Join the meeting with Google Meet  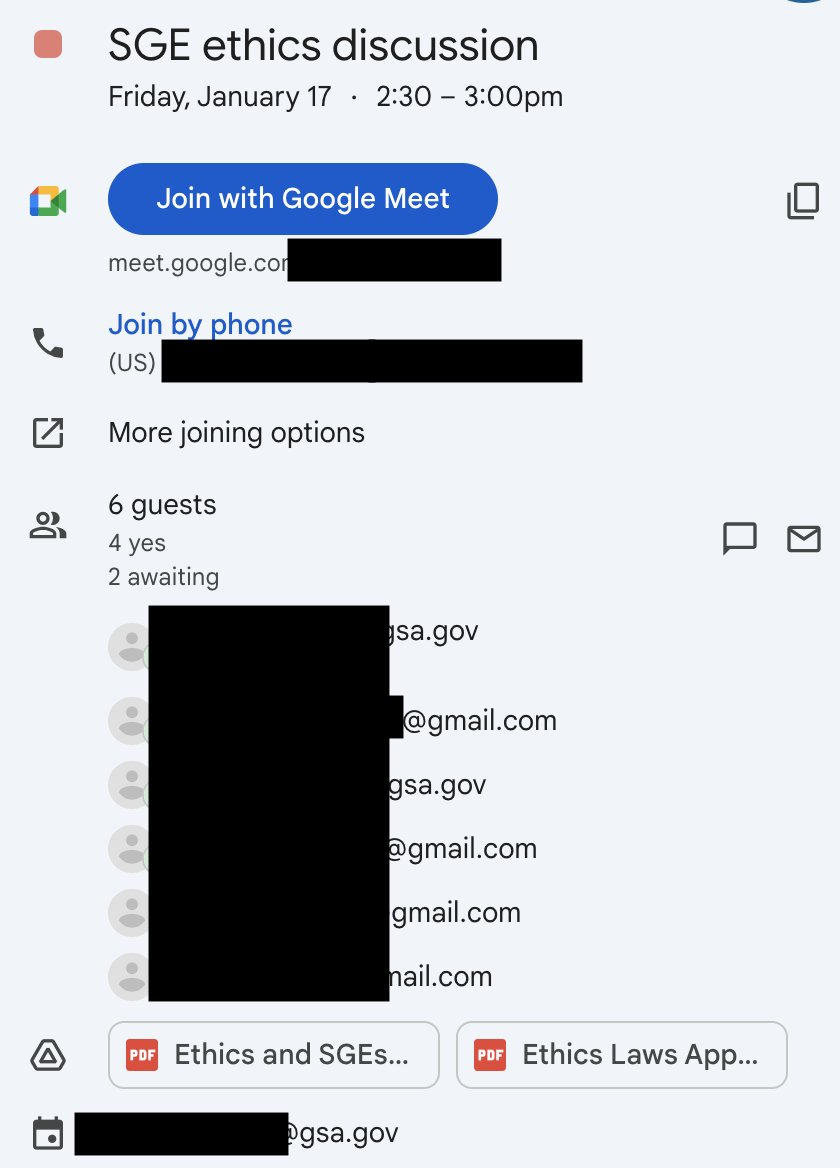[x=302, y=199]
